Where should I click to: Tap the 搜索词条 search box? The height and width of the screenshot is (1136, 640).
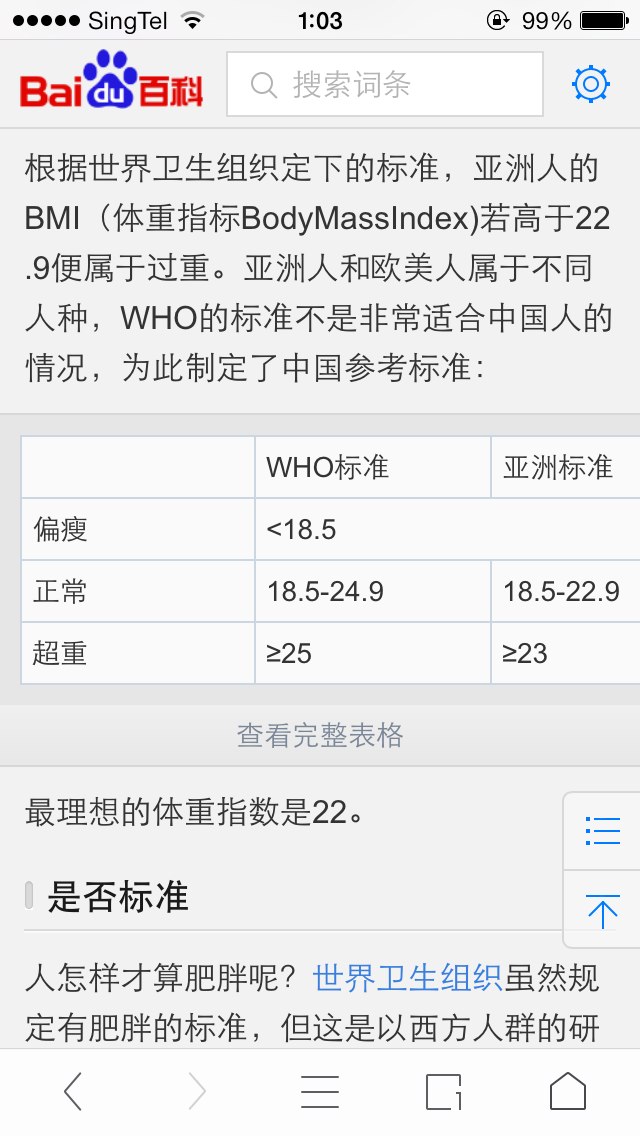click(385, 84)
